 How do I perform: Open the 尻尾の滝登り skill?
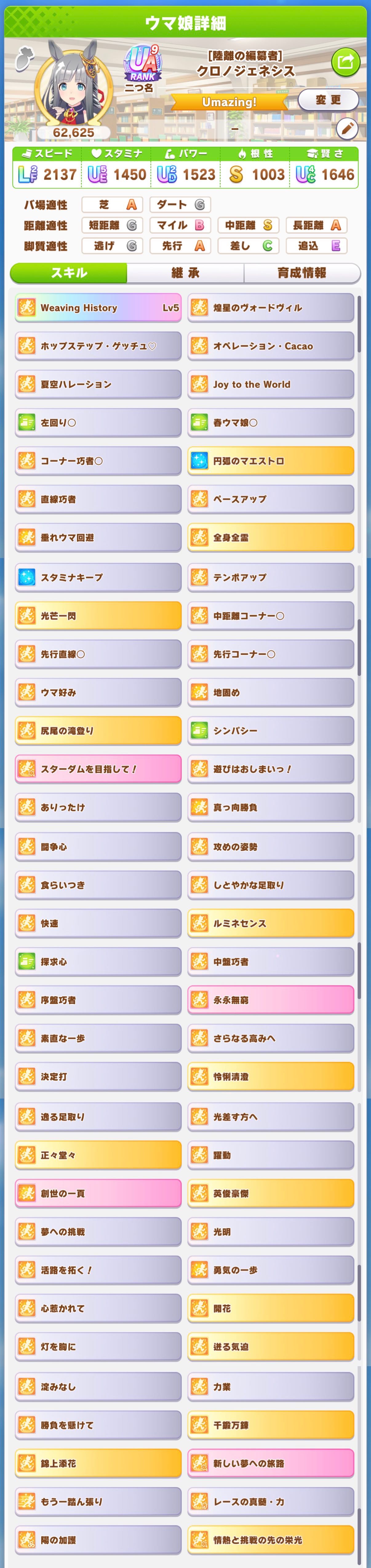(98, 730)
